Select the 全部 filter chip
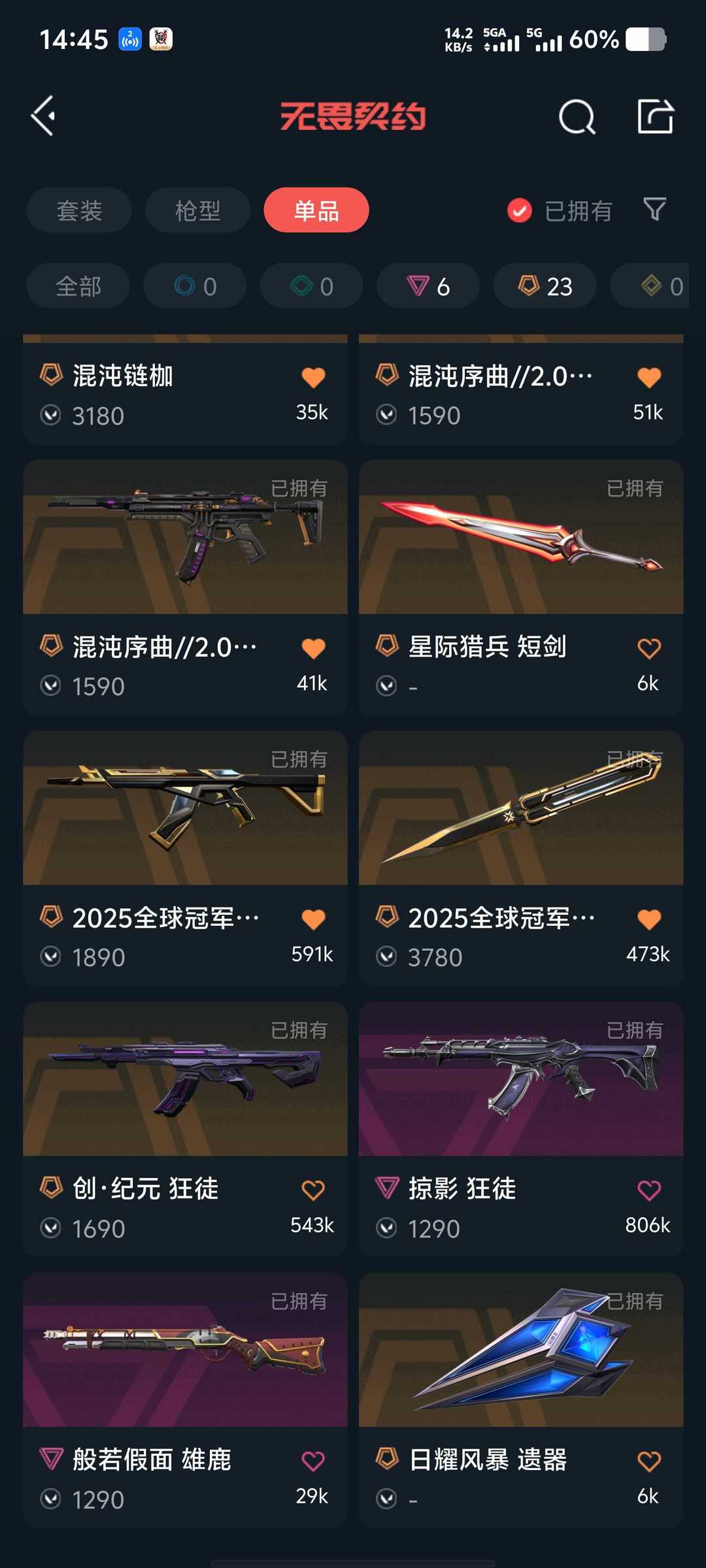 (x=77, y=286)
